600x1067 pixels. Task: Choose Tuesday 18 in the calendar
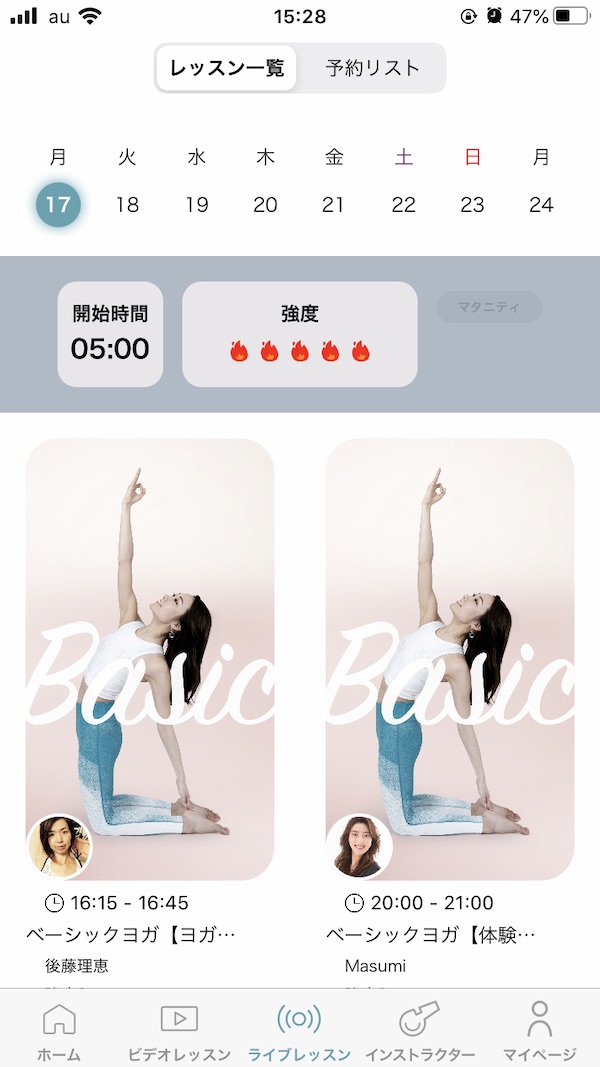pos(127,205)
